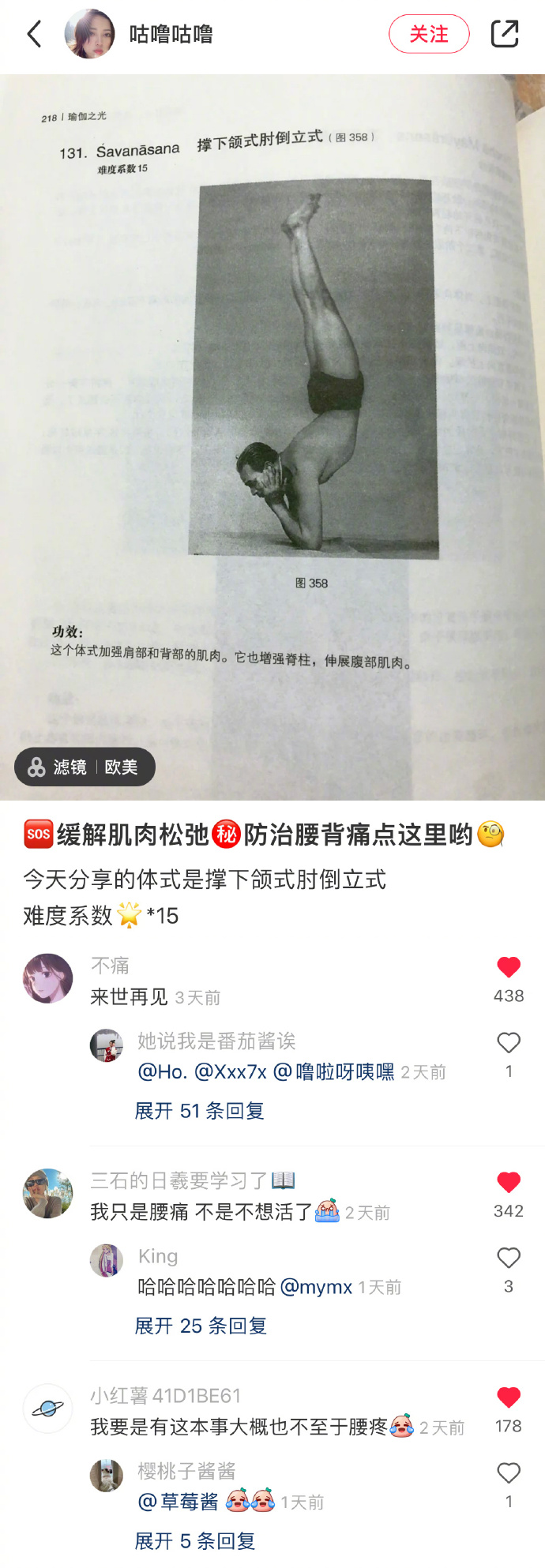The height and width of the screenshot is (1568, 545).
Task: Like 樱桃子酱酱's reply
Action: click(x=509, y=1472)
